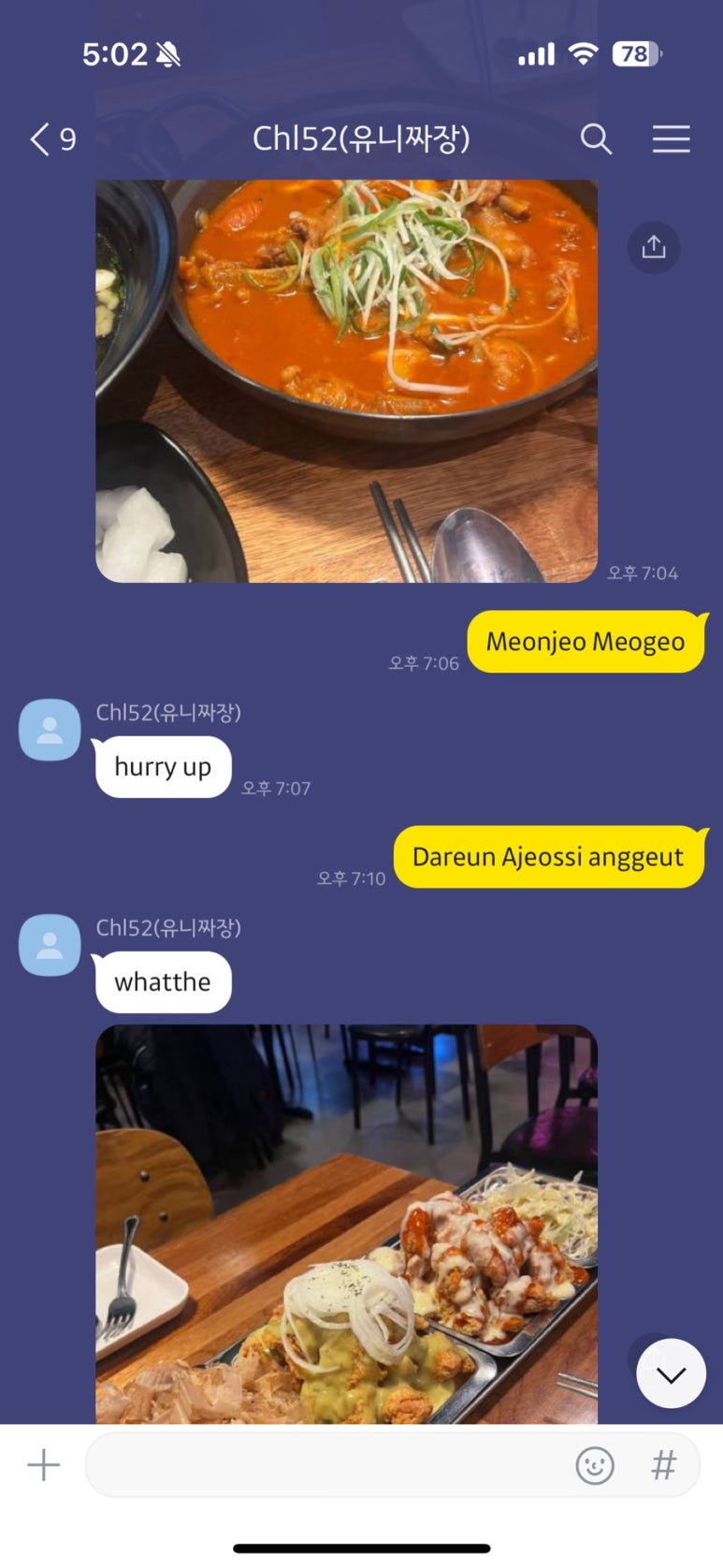Open the emoticon picker
Viewport: 723px width, 1568px height.
595,1465
